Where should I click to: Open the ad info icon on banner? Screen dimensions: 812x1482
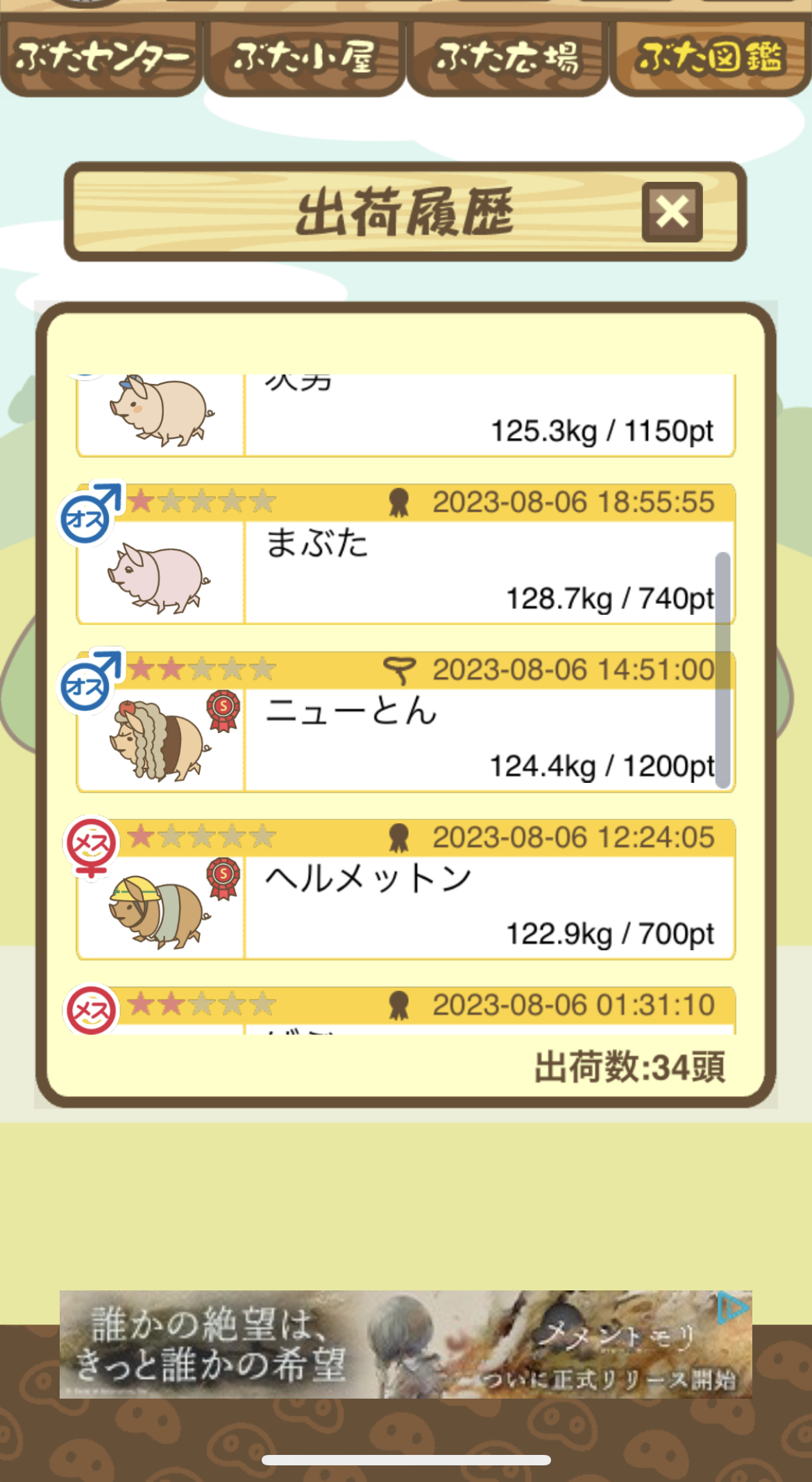pyautogui.click(x=734, y=1307)
